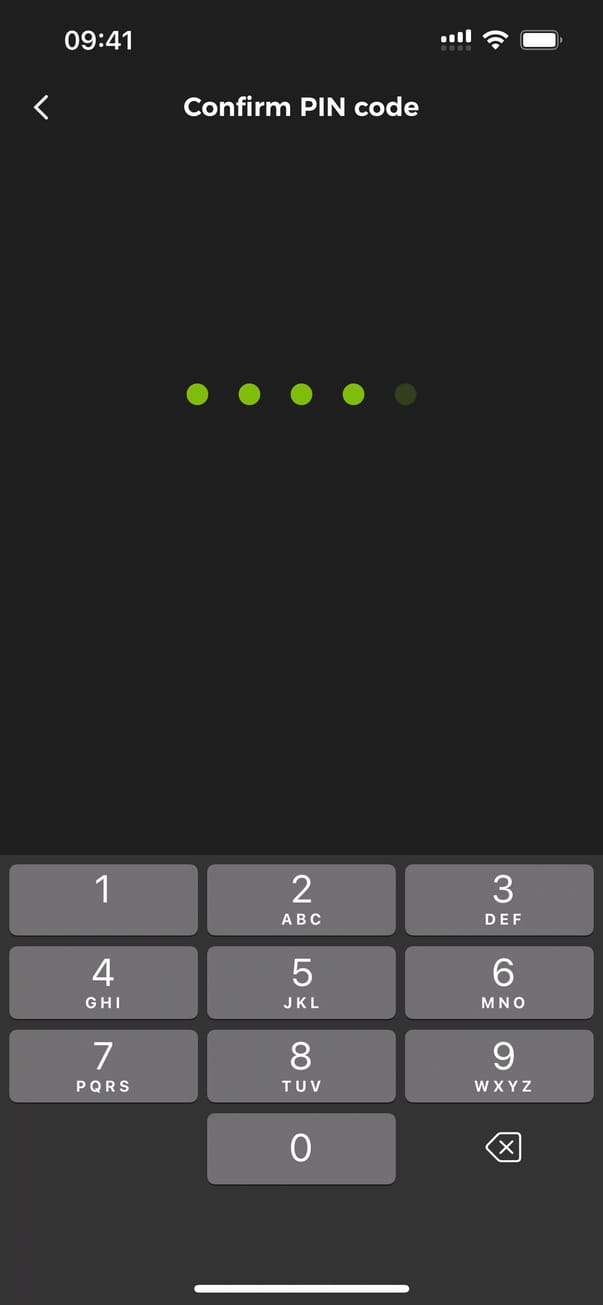Enter digit 0 on the keypad
603x1305 pixels.
(301, 1149)
